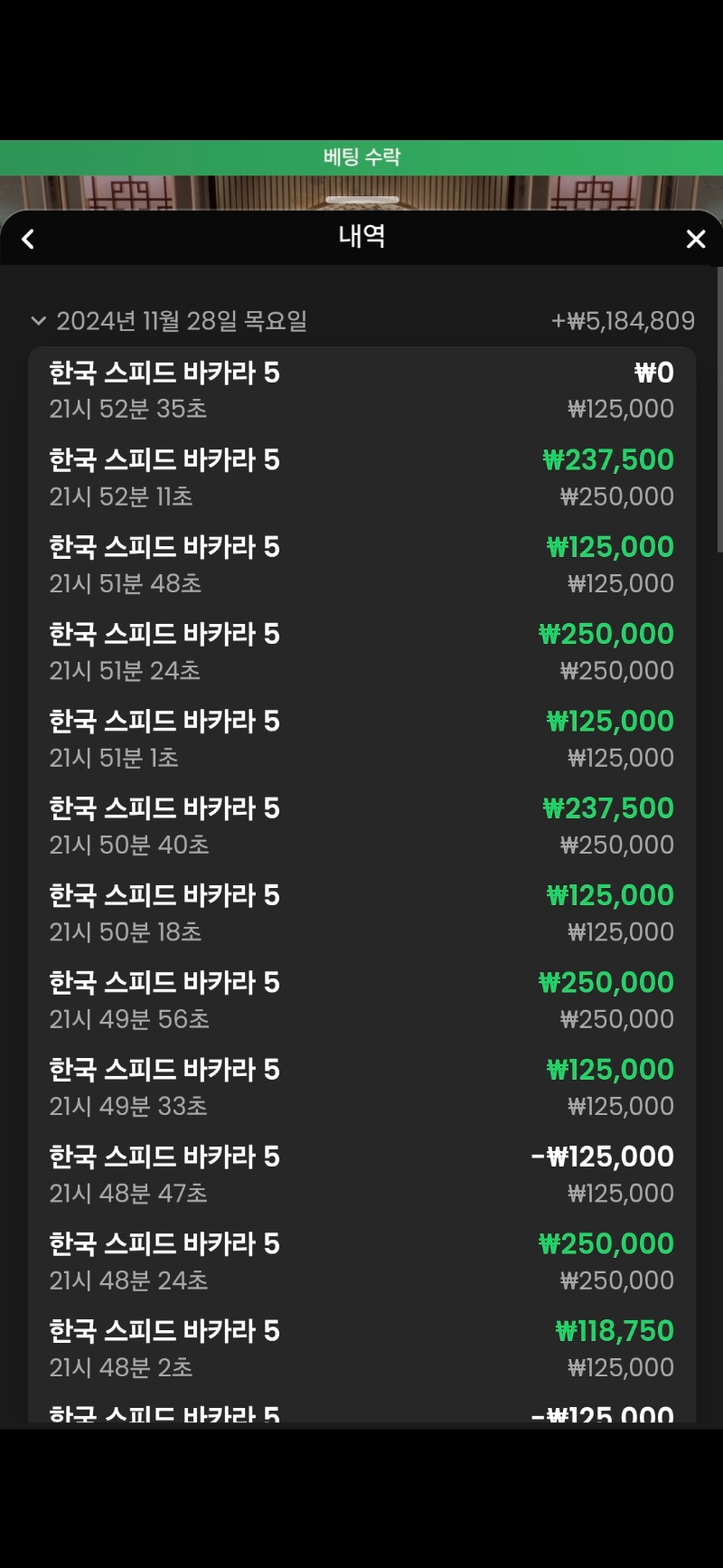
Task: View the bet record at 21시 48분 24초
Action: point(361,1261)
